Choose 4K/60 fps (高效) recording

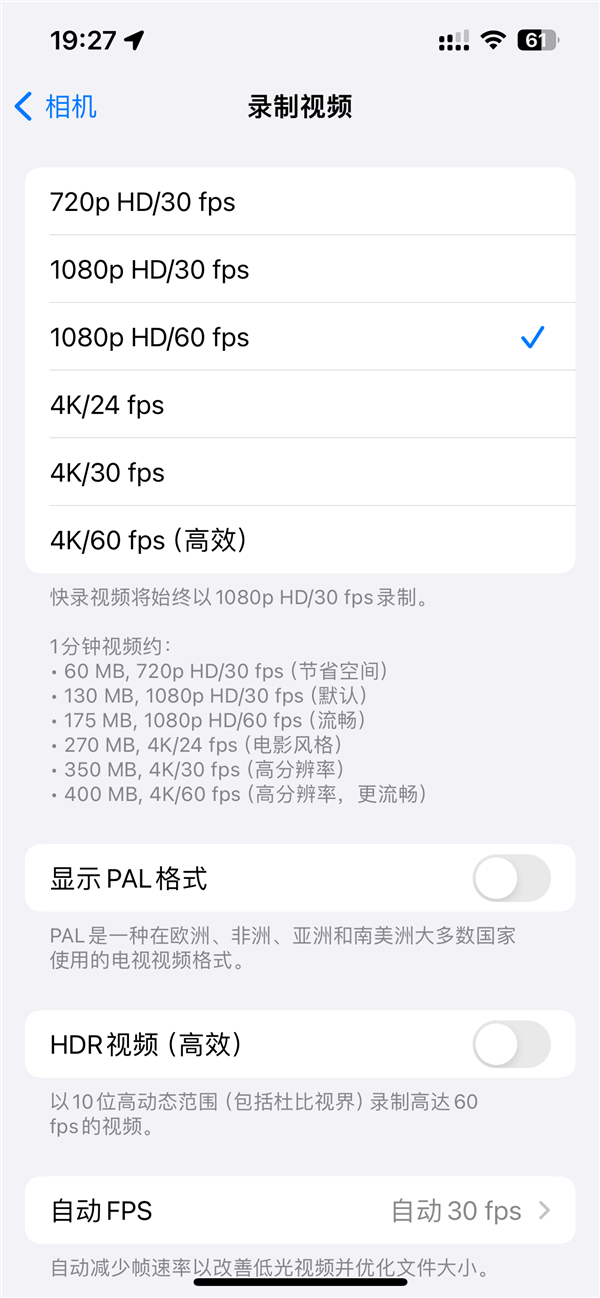point(300,540)
